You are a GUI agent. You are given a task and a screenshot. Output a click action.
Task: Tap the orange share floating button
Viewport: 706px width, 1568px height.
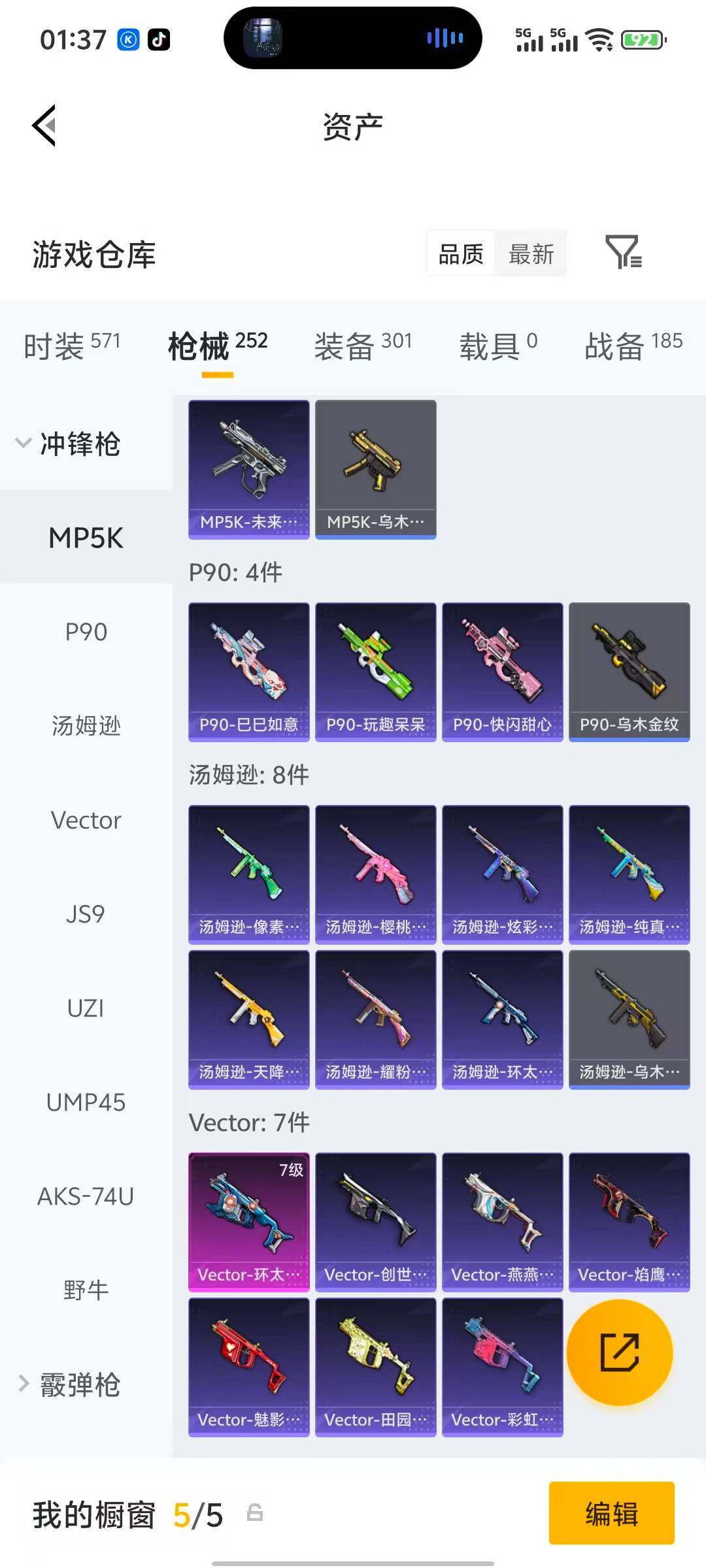(619, 1352)
